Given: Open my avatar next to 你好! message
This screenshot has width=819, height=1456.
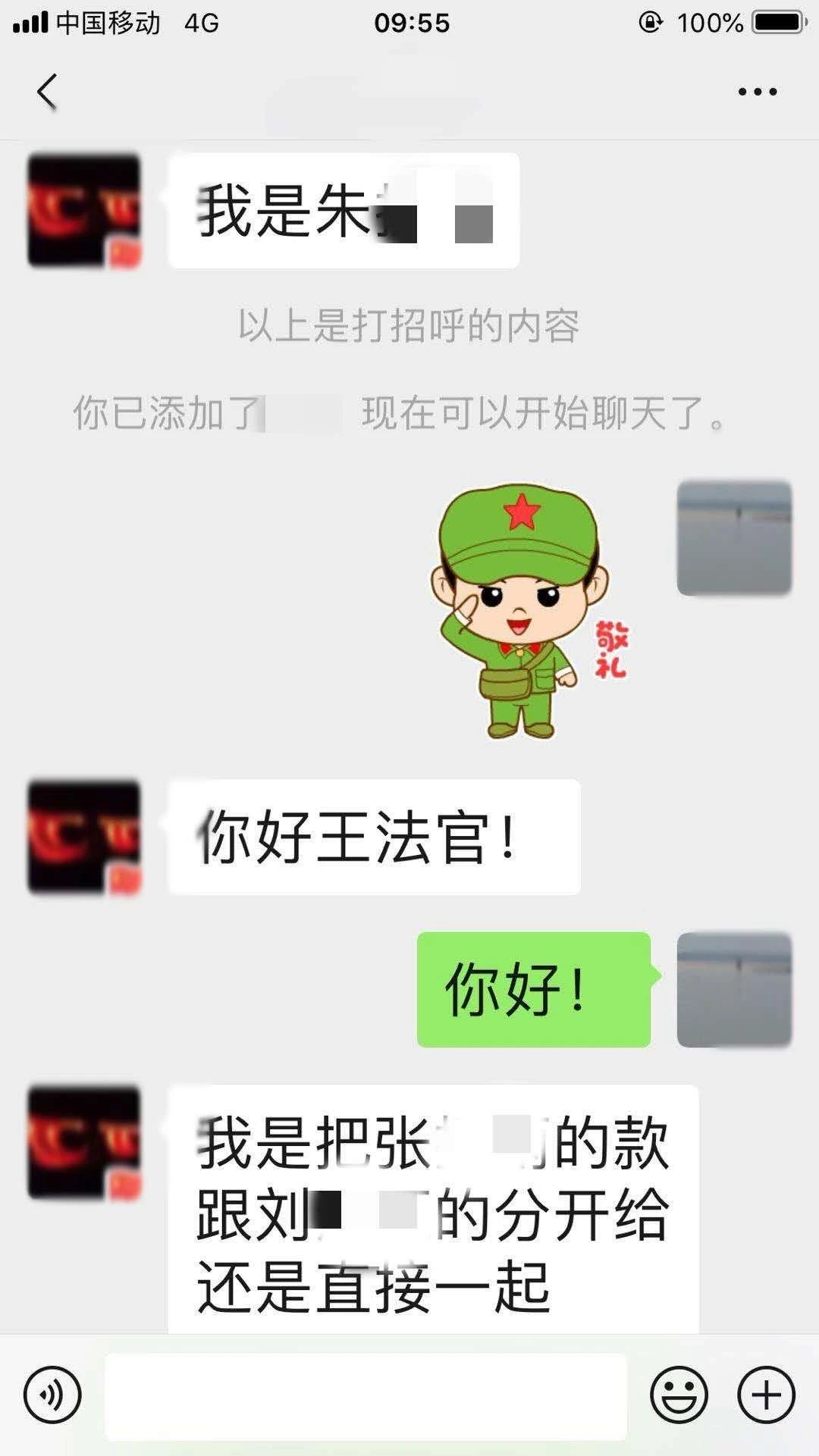Looking at the screenshot, I should pos(733,989).
